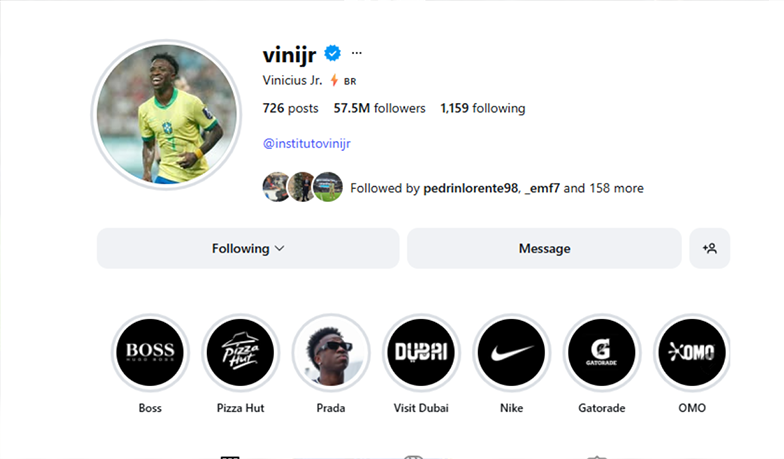Open the OMO story highlight
The height and width of the screenshot is (459, 784).
(691, 352)
